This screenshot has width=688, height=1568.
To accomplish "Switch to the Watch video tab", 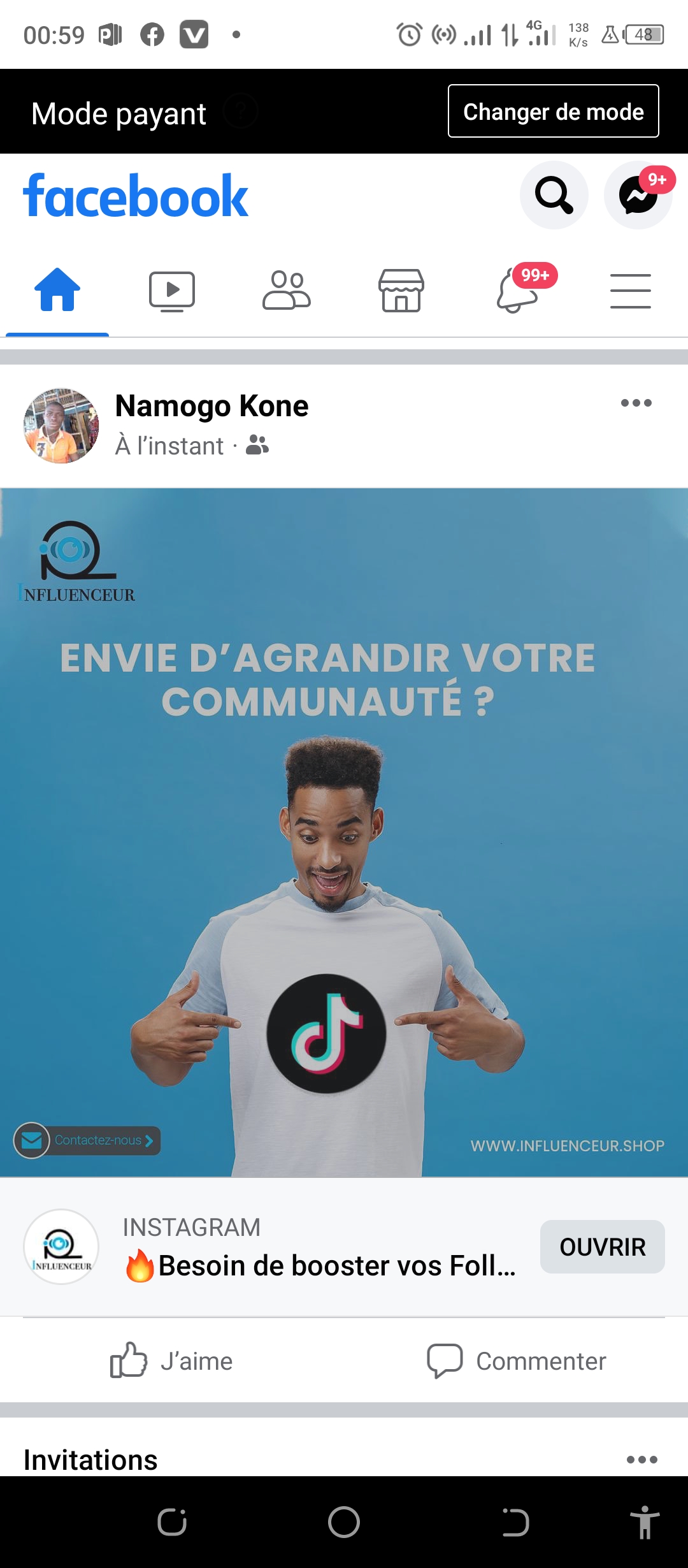I will (x=172, y=291).
